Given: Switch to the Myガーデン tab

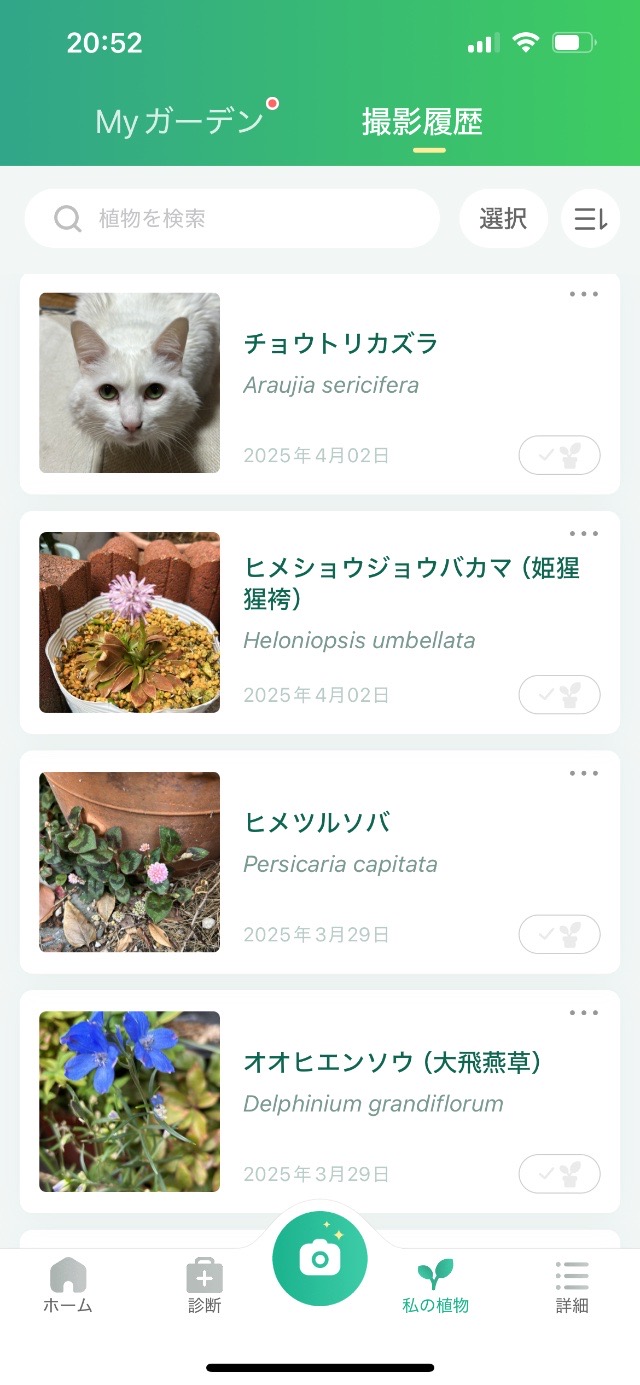Looking at the screenshot, I should point(180,122).
